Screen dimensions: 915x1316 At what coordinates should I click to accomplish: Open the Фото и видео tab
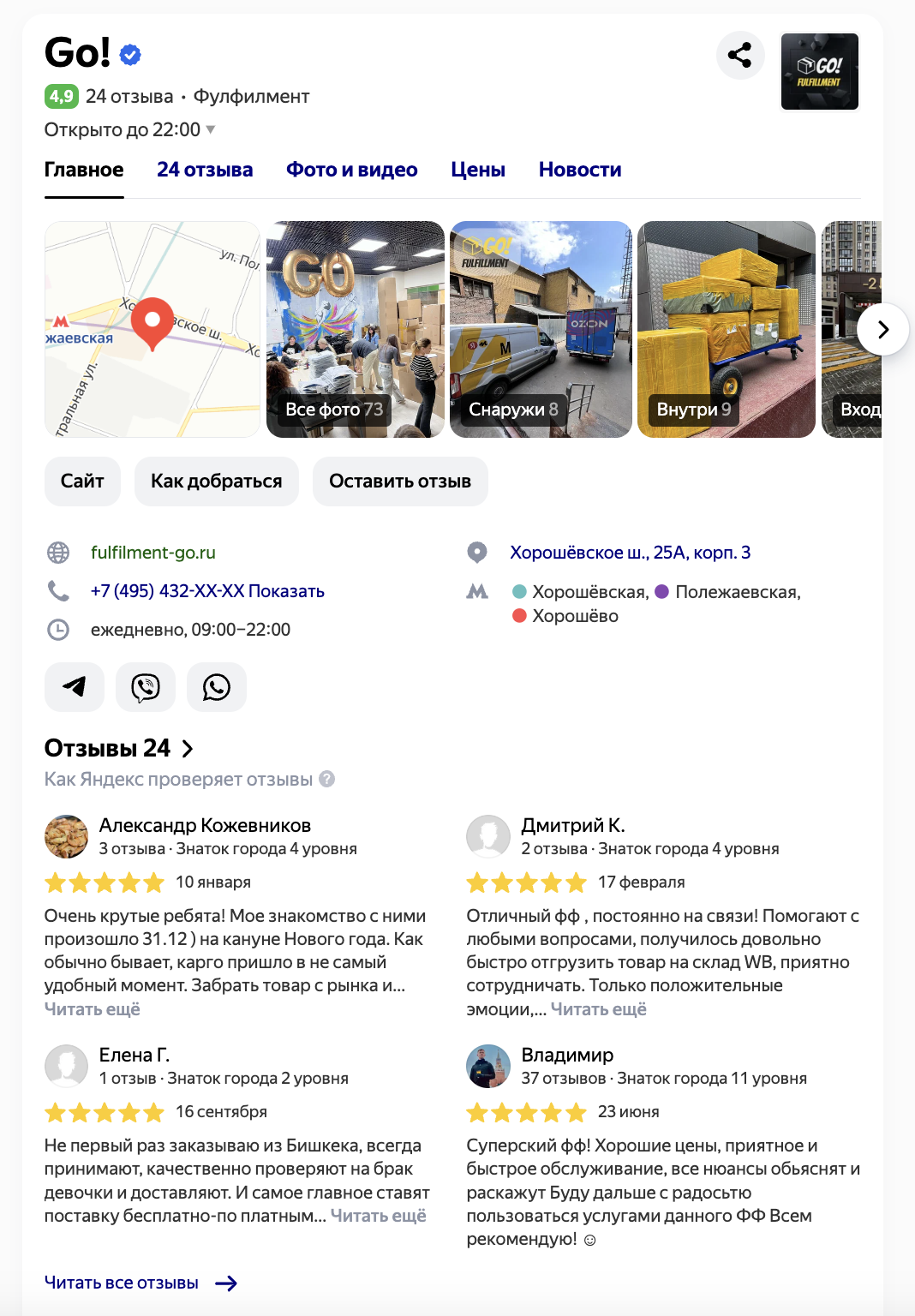coord(351,170)
